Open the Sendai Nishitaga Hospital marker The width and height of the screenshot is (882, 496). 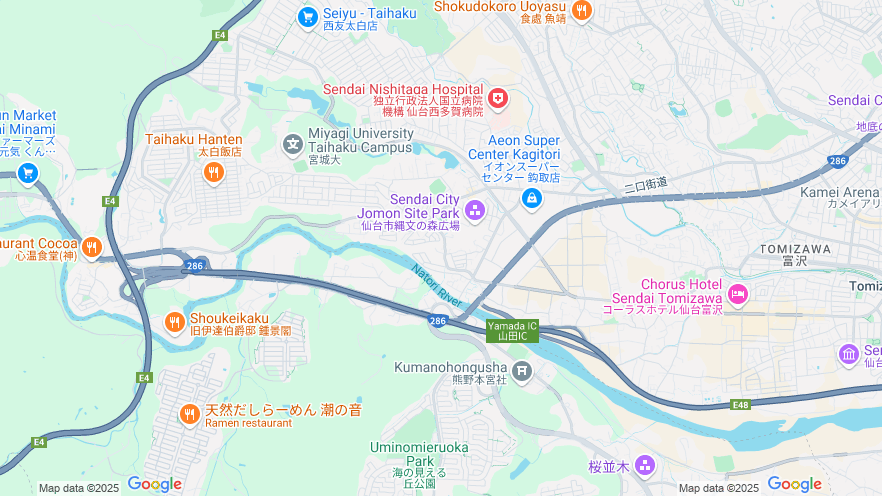497,99
